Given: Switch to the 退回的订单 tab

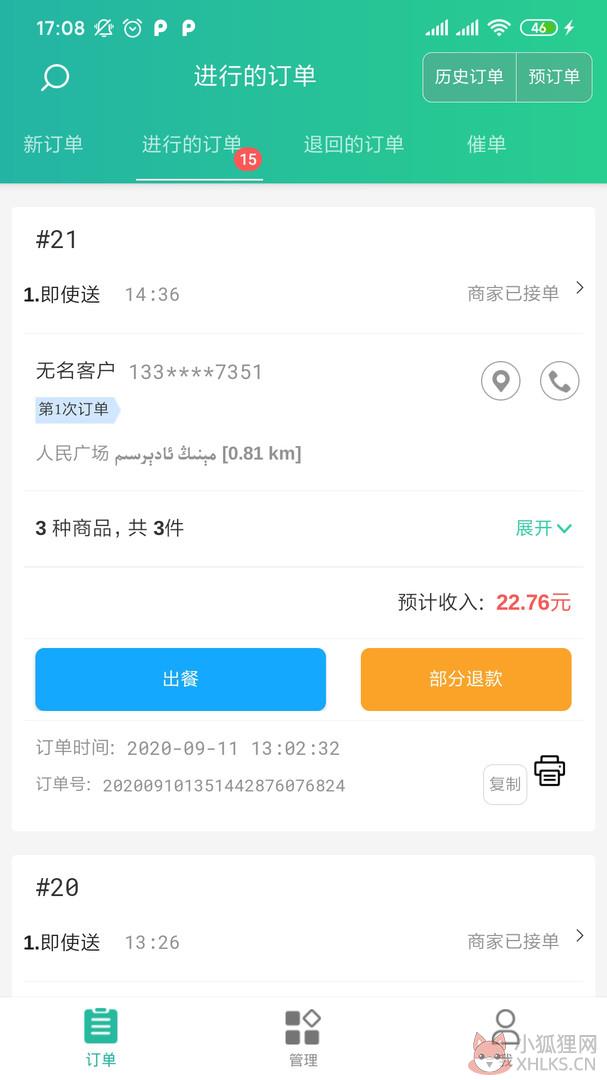Looking at the screenshot, I should [353, 144].
